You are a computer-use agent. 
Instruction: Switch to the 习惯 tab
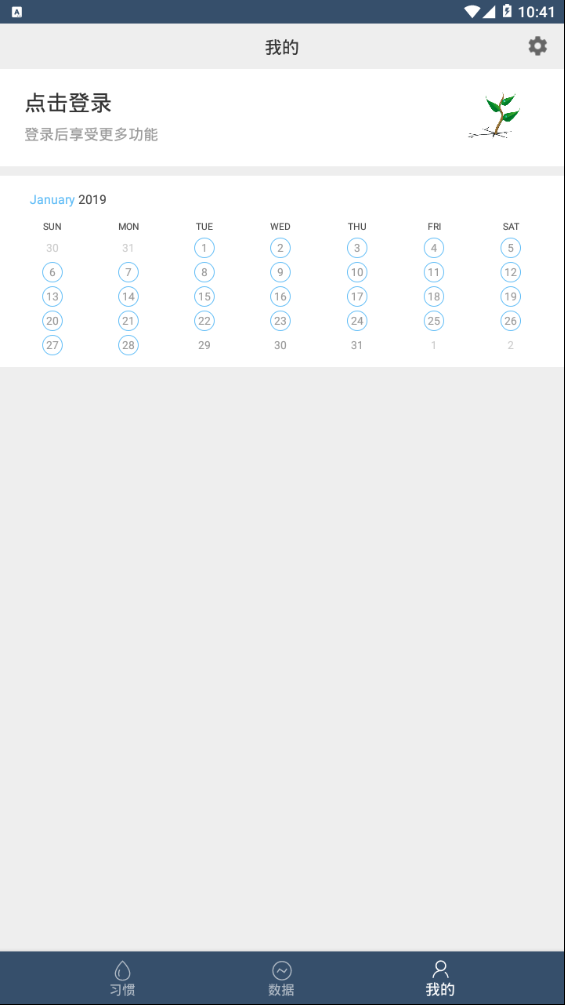pos(122,978)
